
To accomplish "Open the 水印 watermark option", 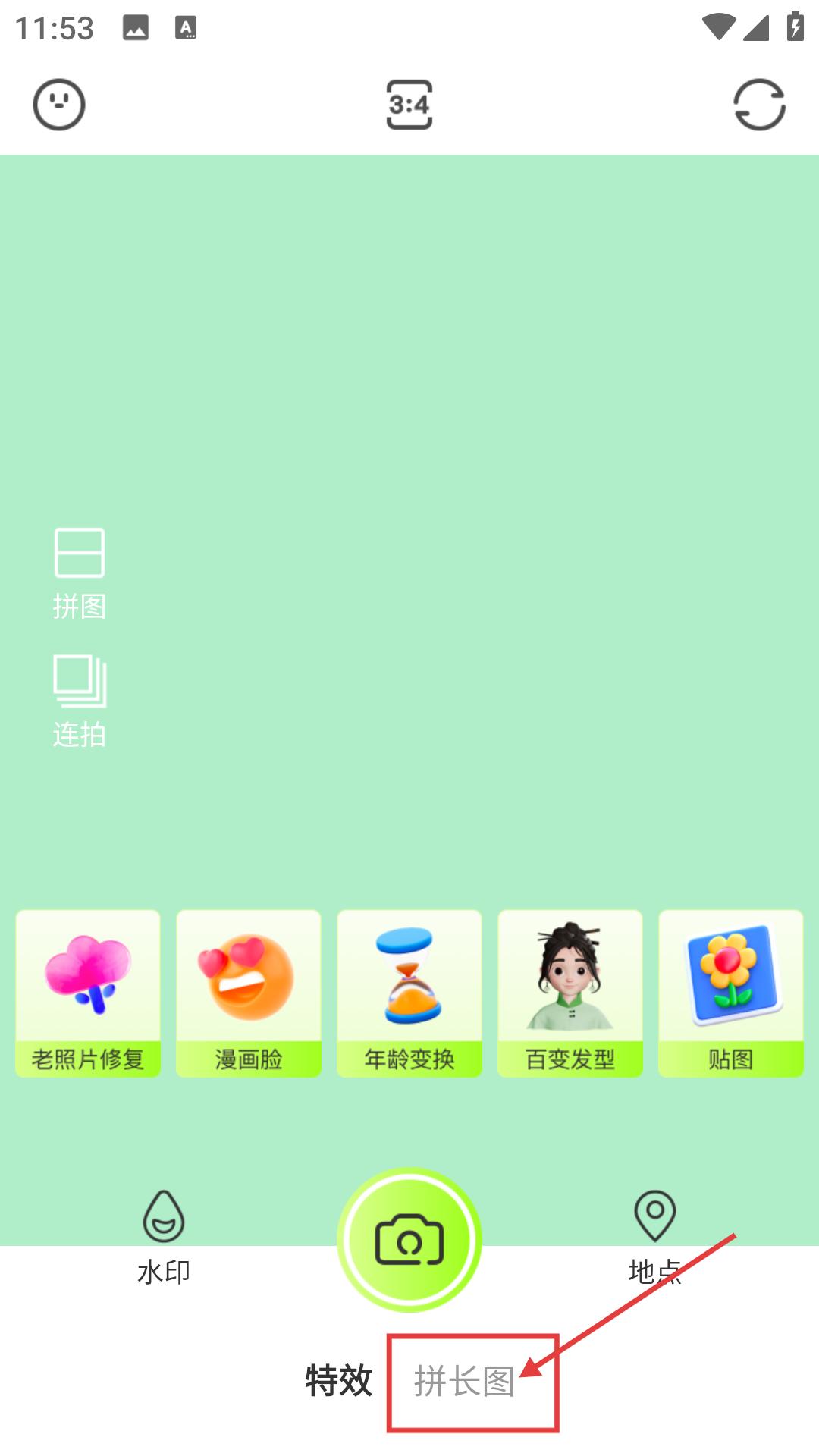I will click(164, 1238).
